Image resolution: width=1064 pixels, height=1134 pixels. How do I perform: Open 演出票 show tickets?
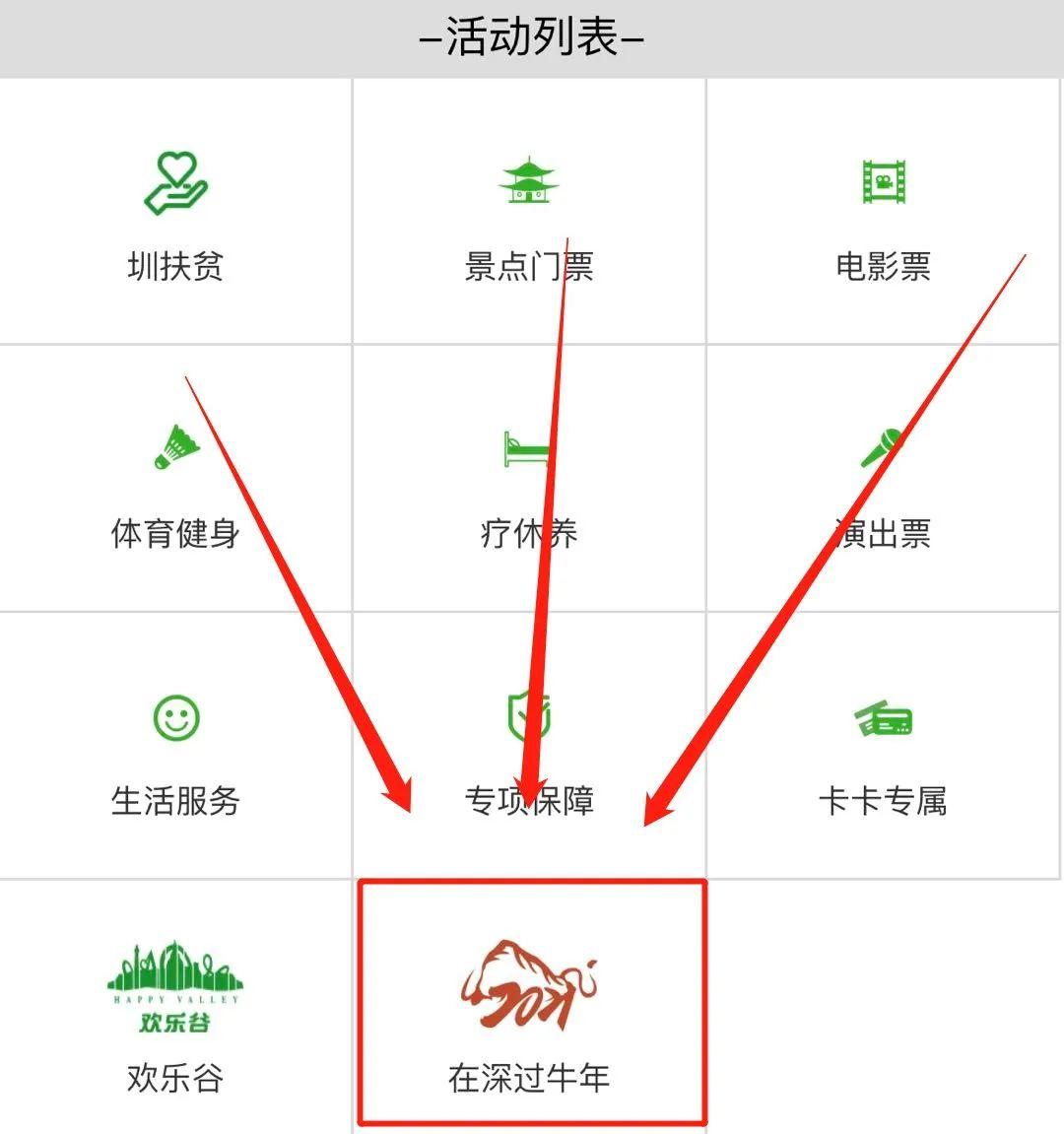883,480
